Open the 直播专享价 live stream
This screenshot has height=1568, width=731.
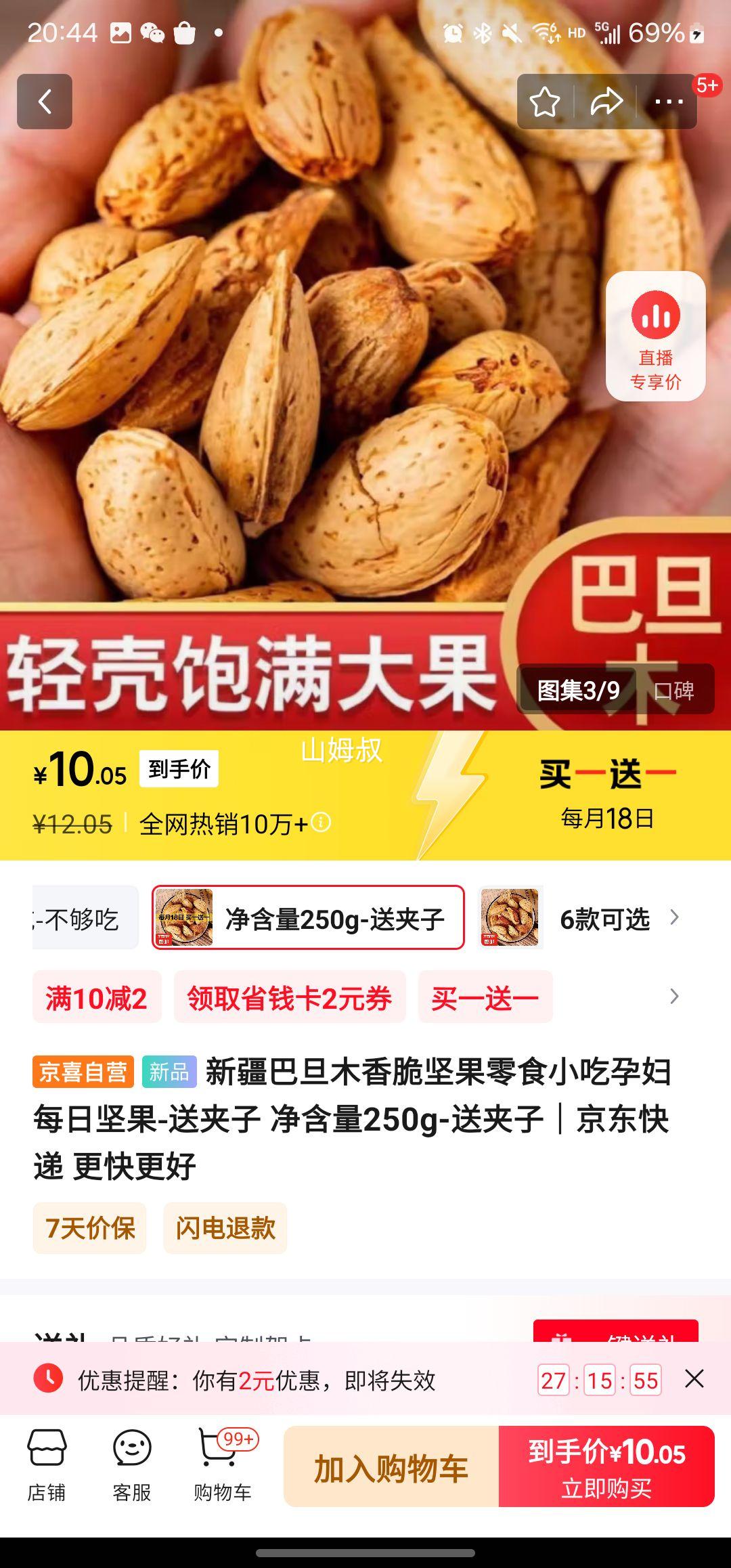pyautogui.click(x=657, y=336)
